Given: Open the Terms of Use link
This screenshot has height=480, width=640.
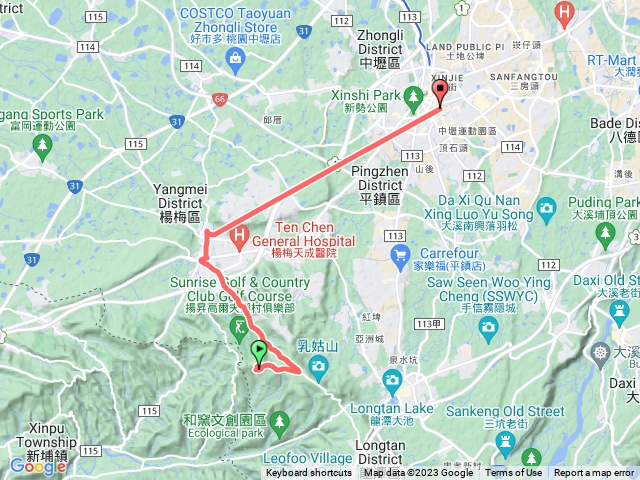Looking at the screenshot, I should pyautogui.click(x=514, y=473).
